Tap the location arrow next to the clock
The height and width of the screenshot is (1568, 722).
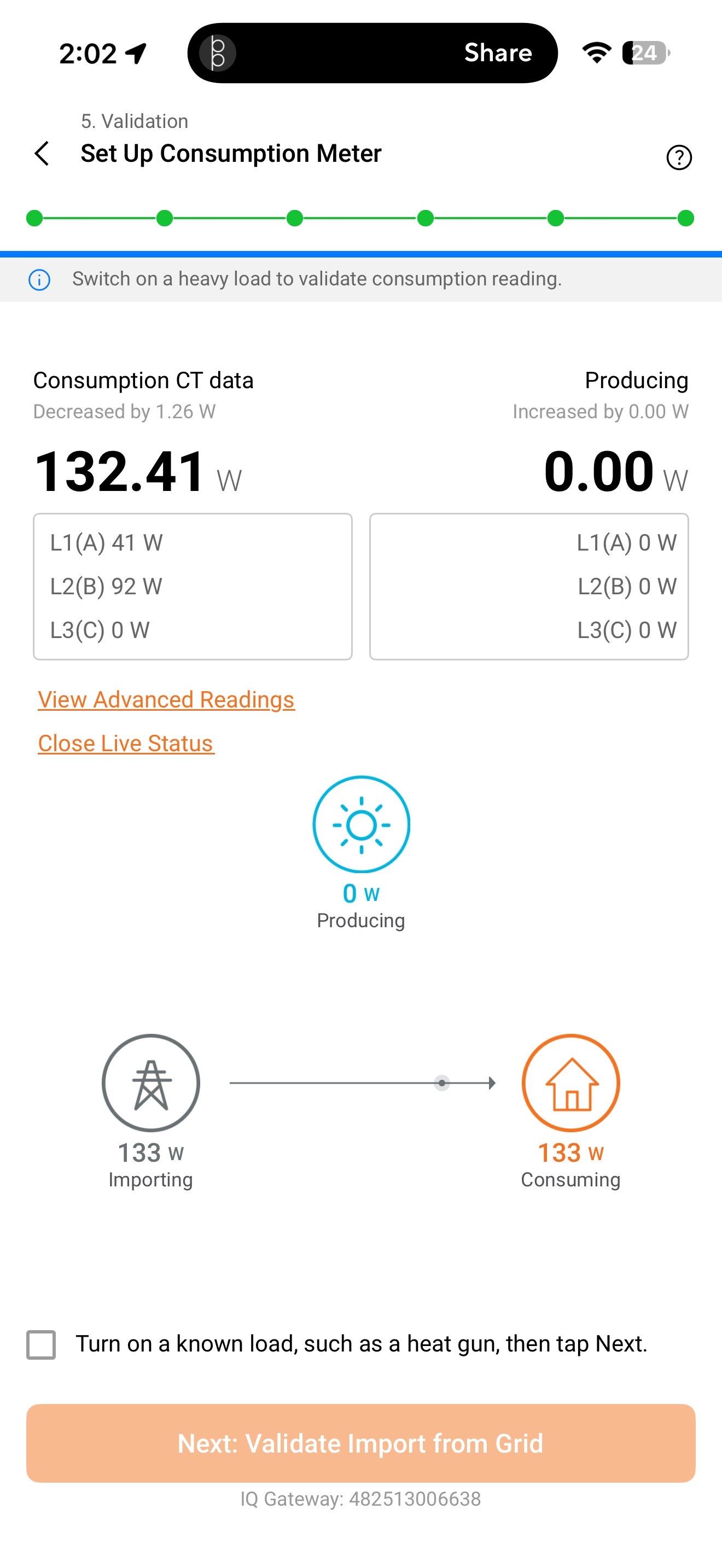tap(135, 53)
